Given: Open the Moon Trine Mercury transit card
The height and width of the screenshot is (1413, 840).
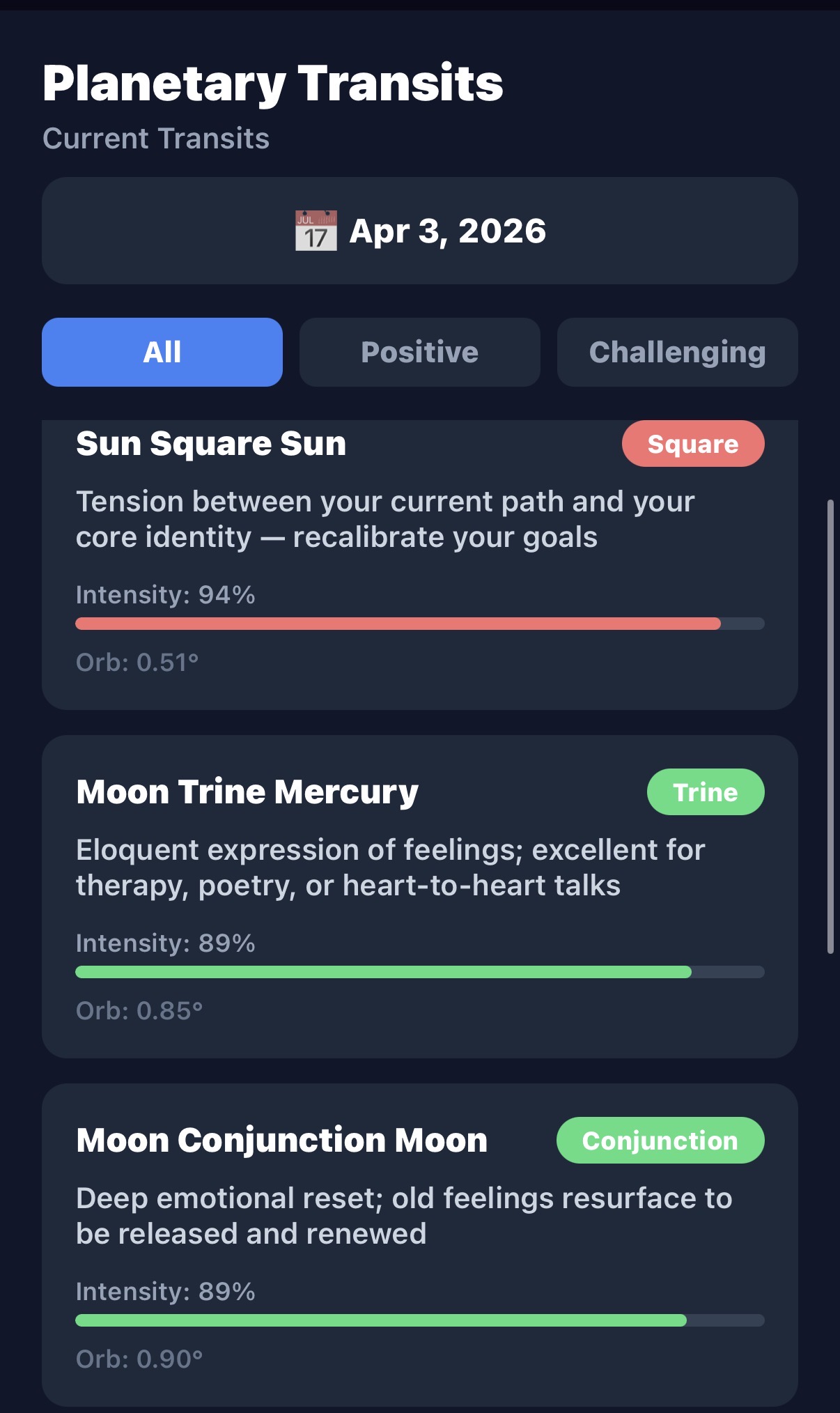Looking at the screenshot, I should [420, 895].
